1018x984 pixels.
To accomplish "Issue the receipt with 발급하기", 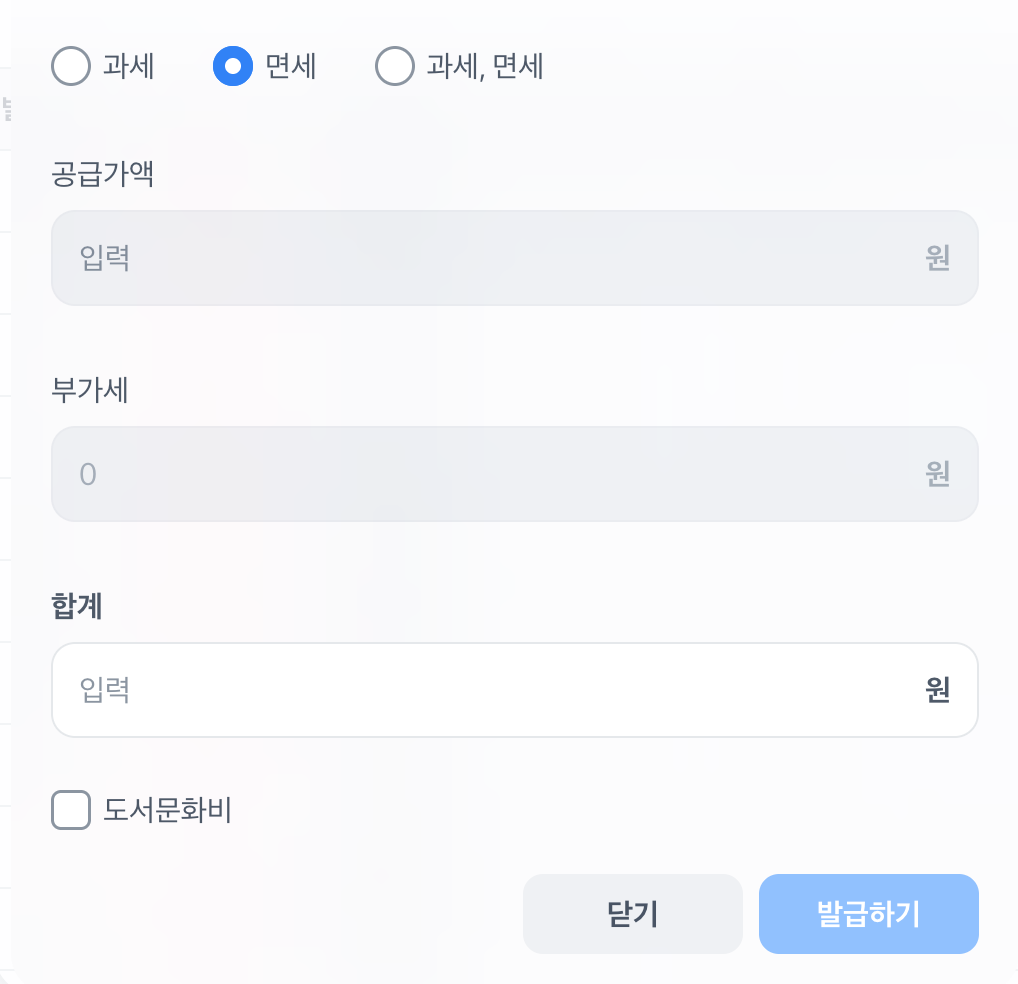I will click(x=868, y=914).
